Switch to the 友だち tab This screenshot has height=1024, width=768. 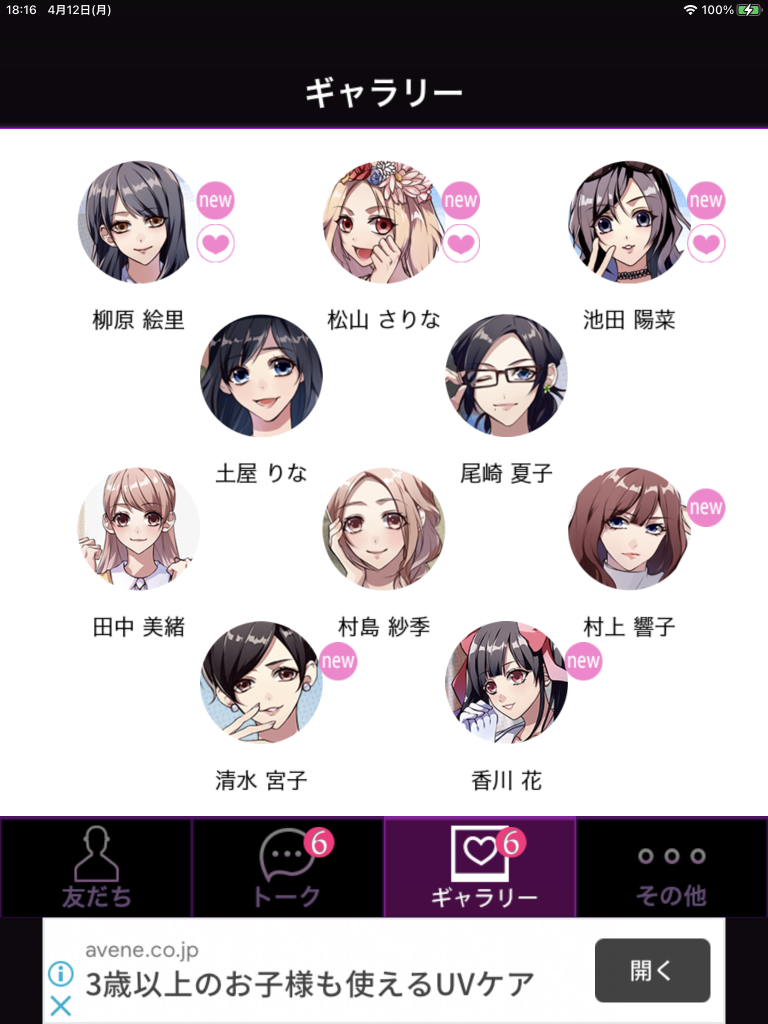(96, 868)
